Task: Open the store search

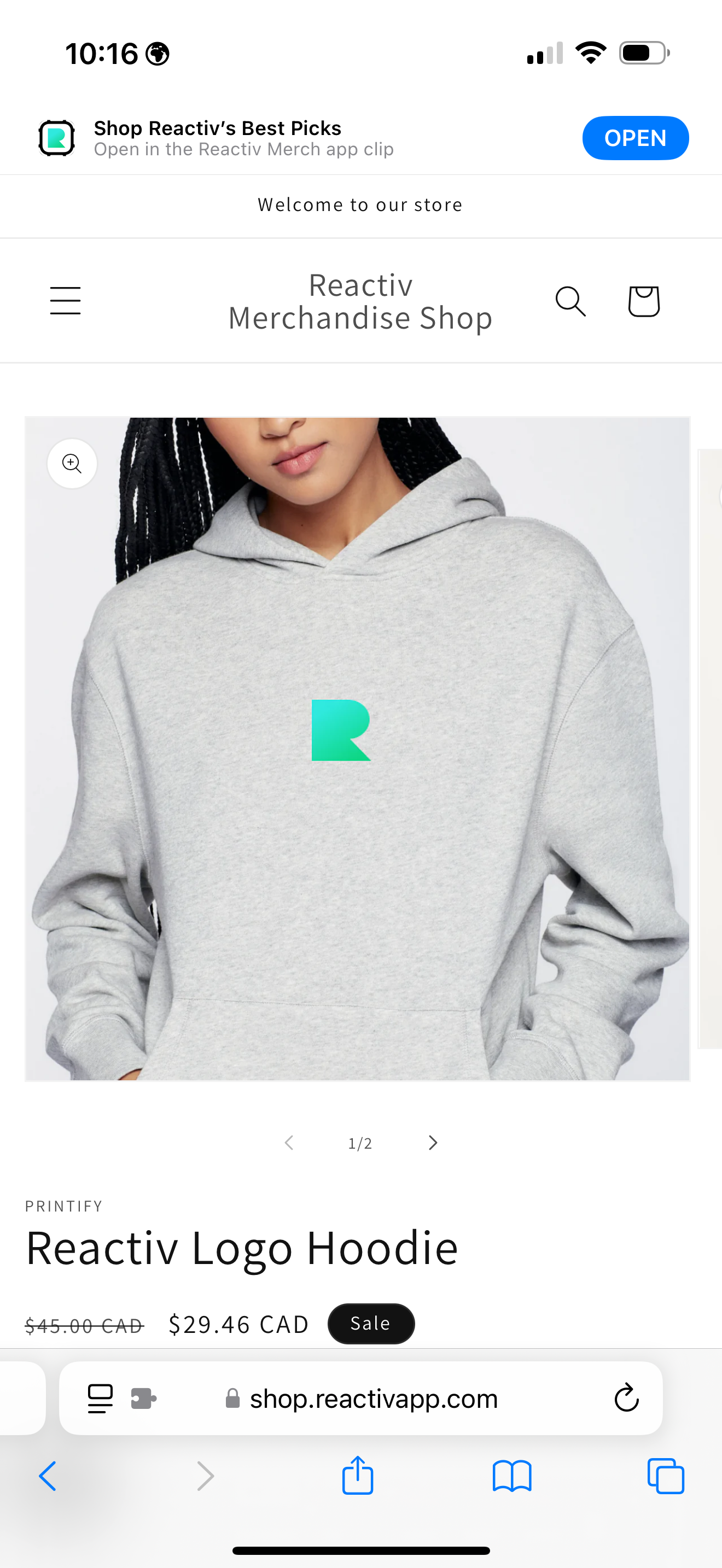Action: click(x=570, y=301)
